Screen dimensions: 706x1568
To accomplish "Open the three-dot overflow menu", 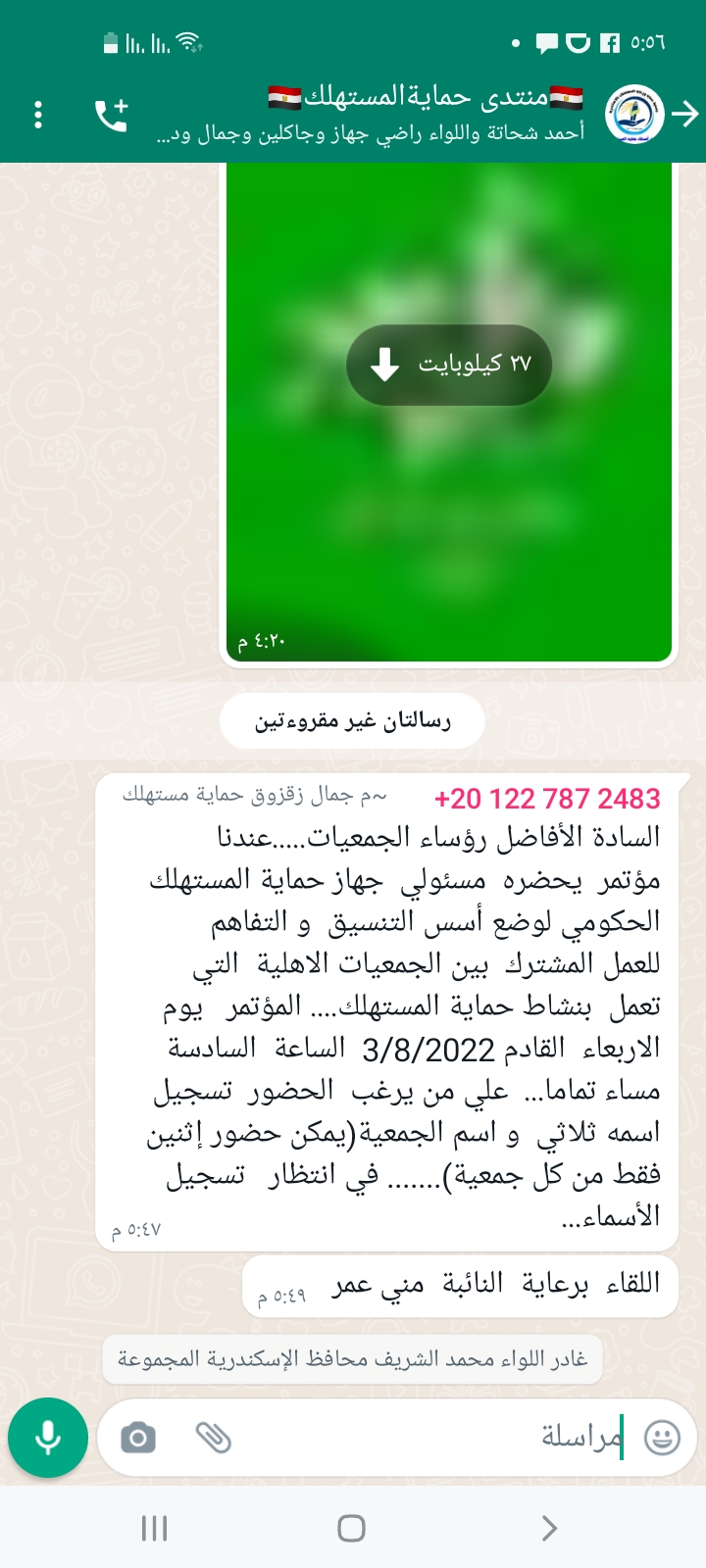I will click(39, 115).
